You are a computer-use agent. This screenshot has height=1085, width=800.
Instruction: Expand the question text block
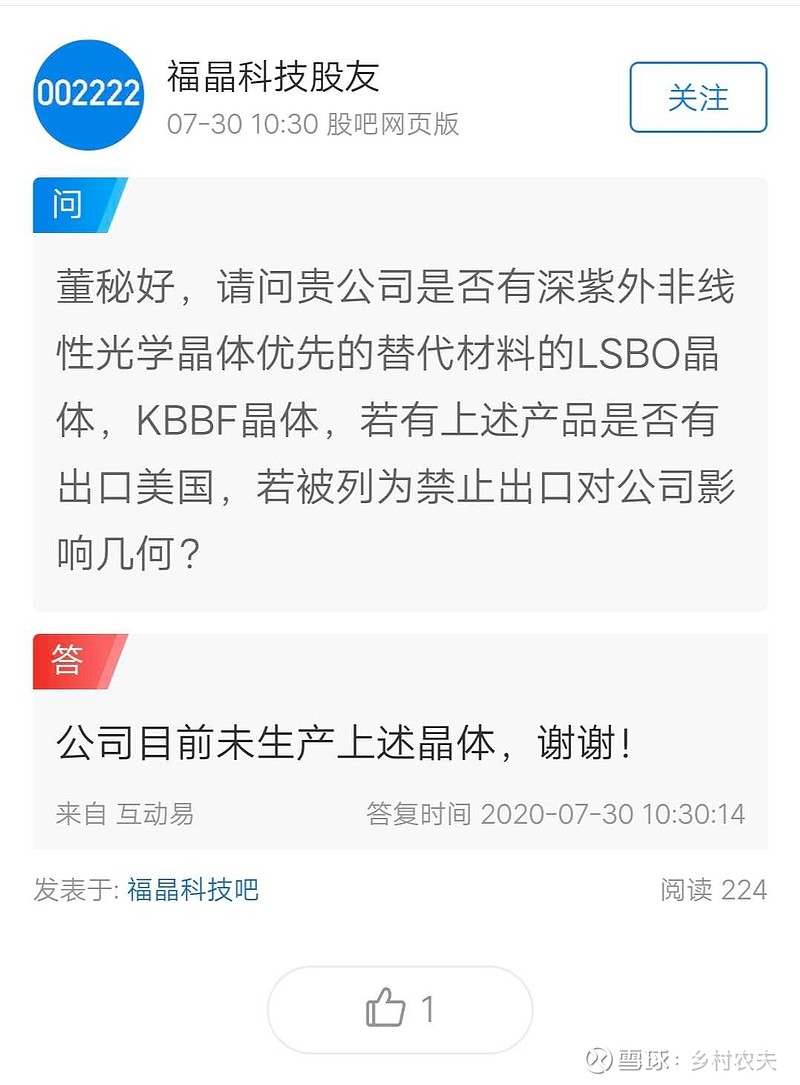tap(400, 420)
